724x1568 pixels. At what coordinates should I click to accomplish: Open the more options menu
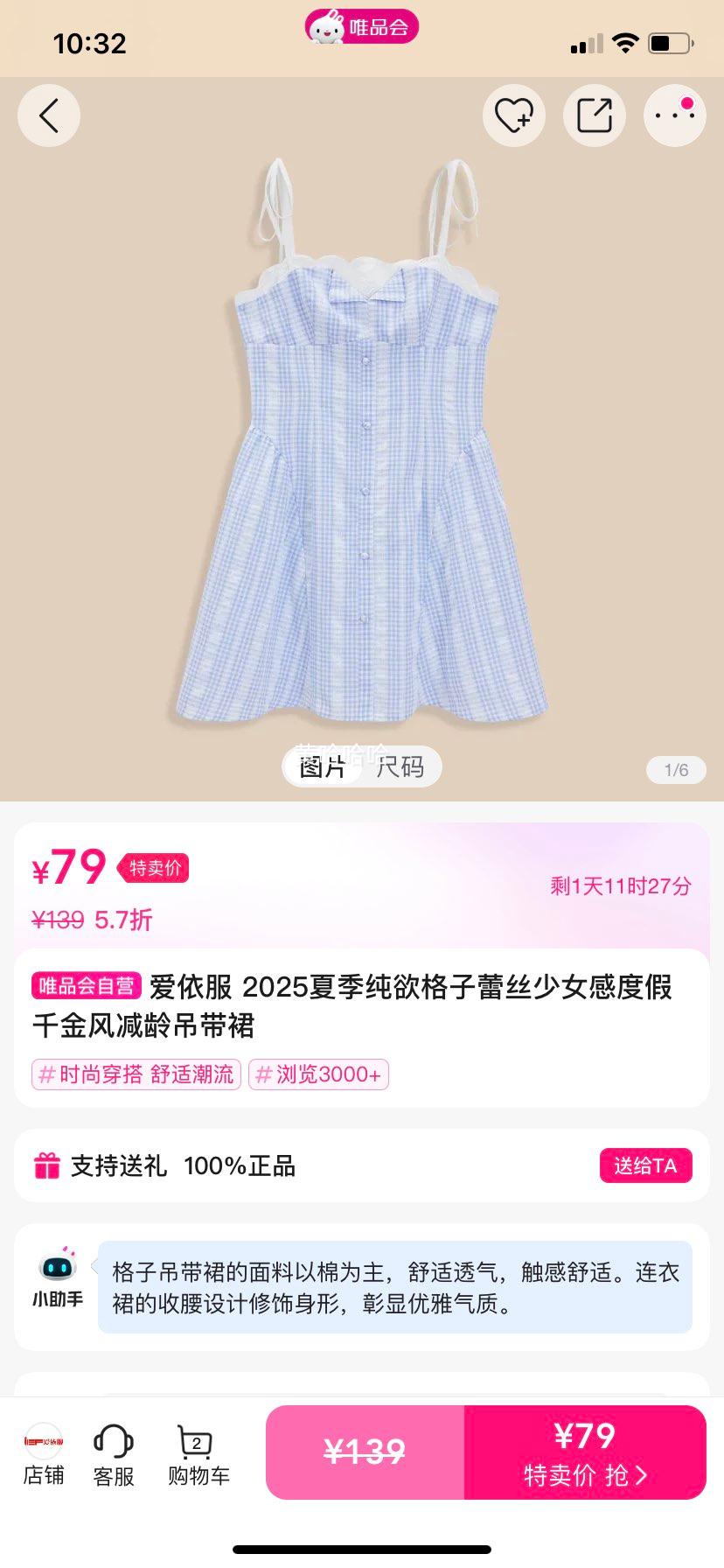[x=673, y=115]
